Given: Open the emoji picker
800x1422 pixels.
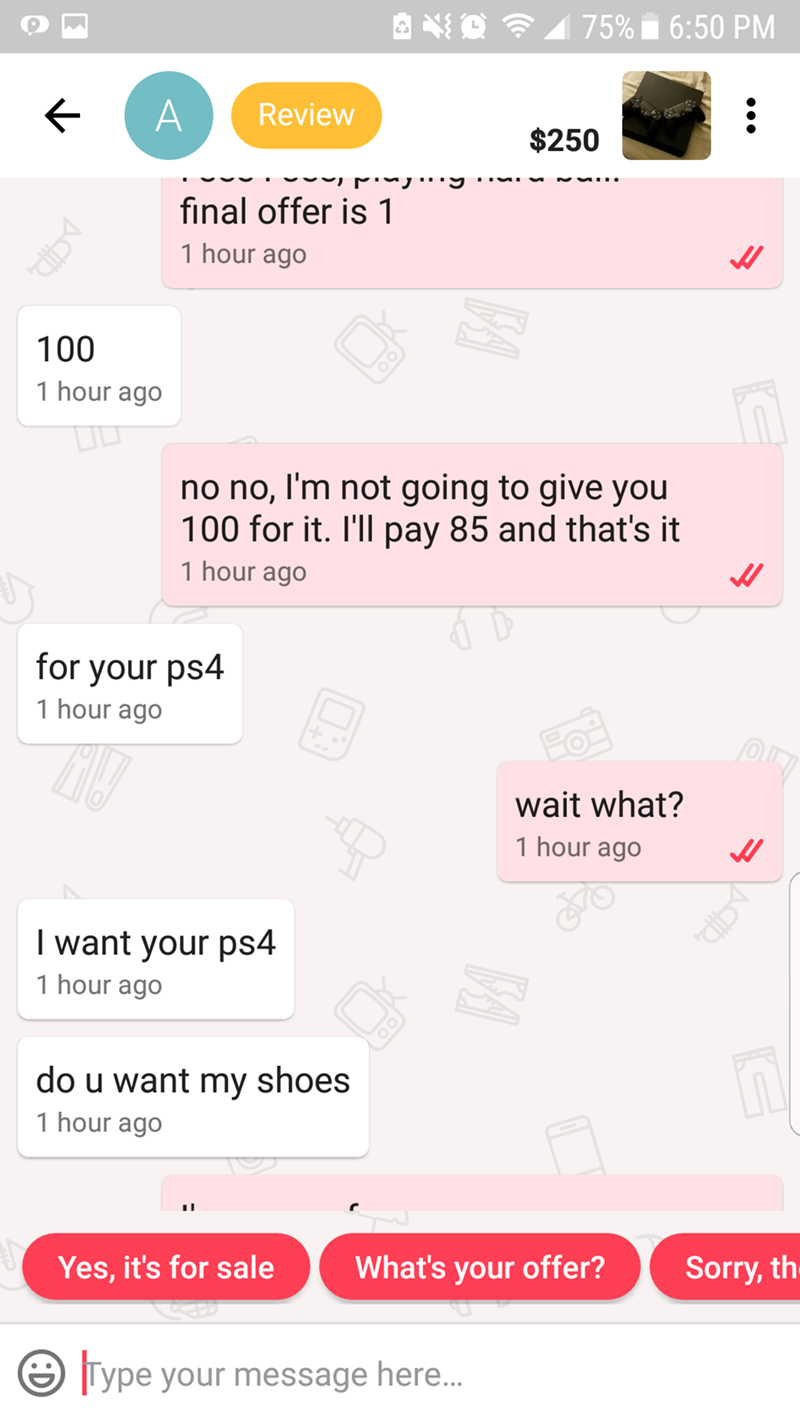Looking at the screenshot, I should click(x=41, y=1374).
